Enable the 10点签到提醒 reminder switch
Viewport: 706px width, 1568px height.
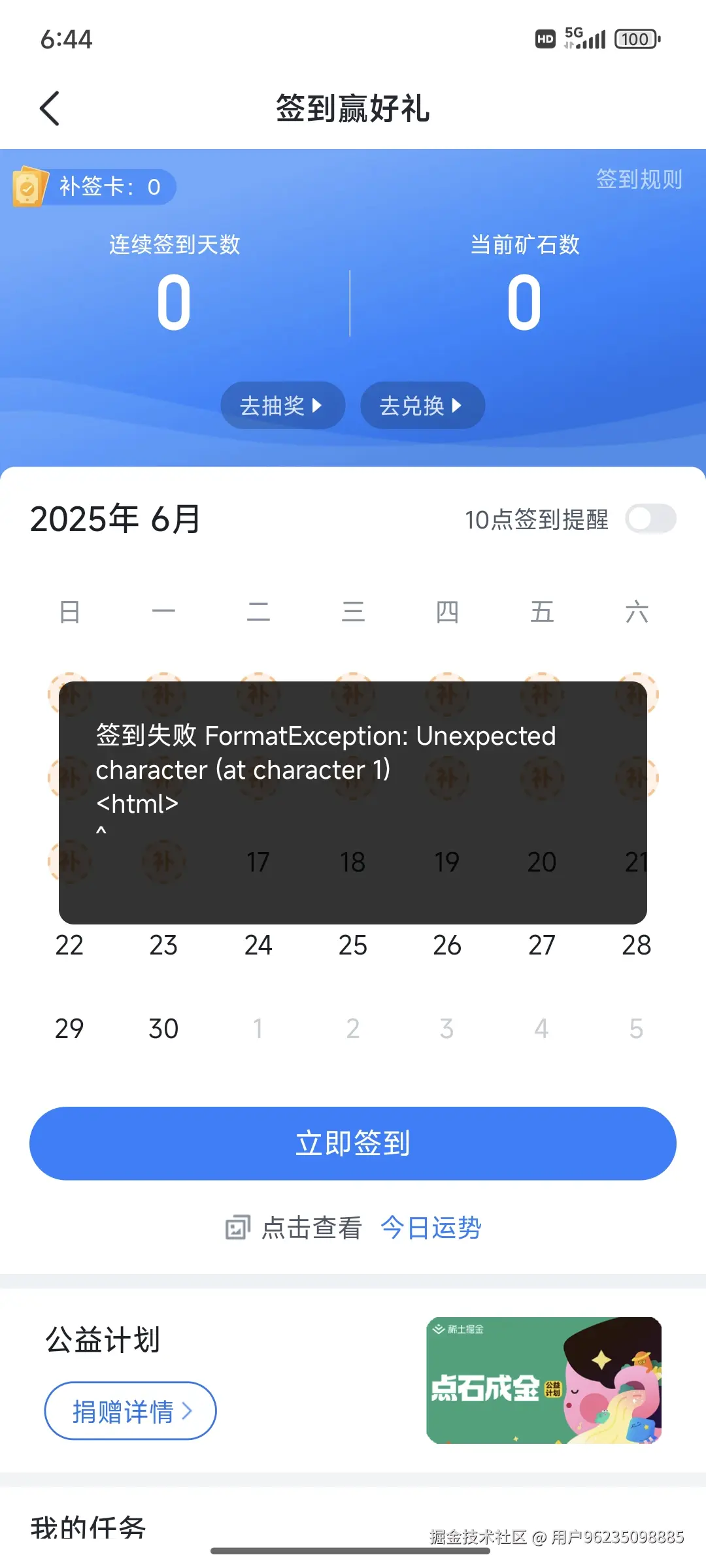[x=650, y=519]
